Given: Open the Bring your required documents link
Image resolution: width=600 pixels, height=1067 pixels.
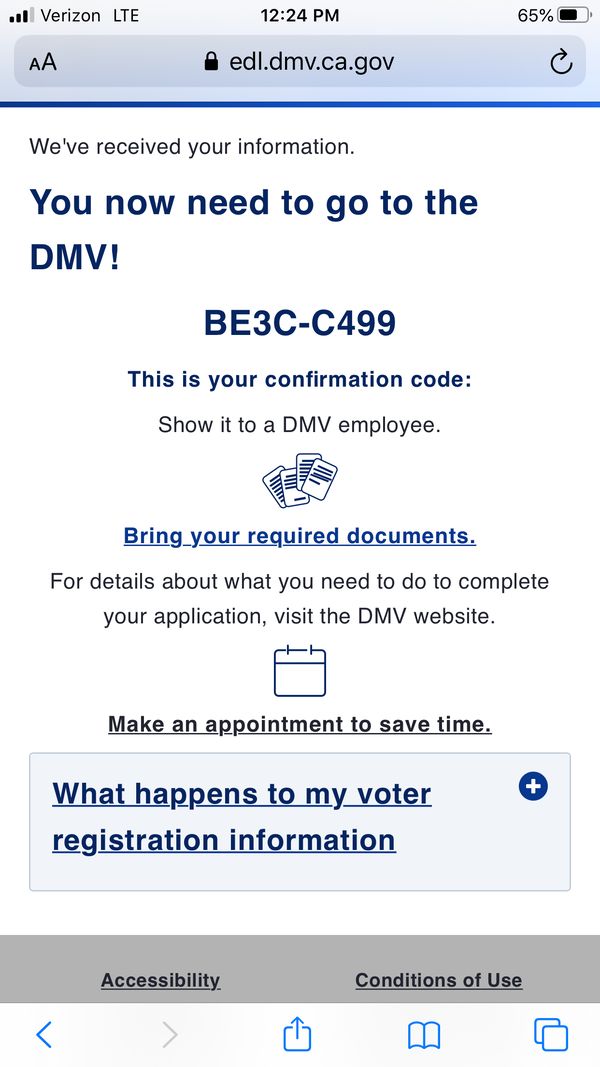Looking at the screenshot, I should coord(299,536).
